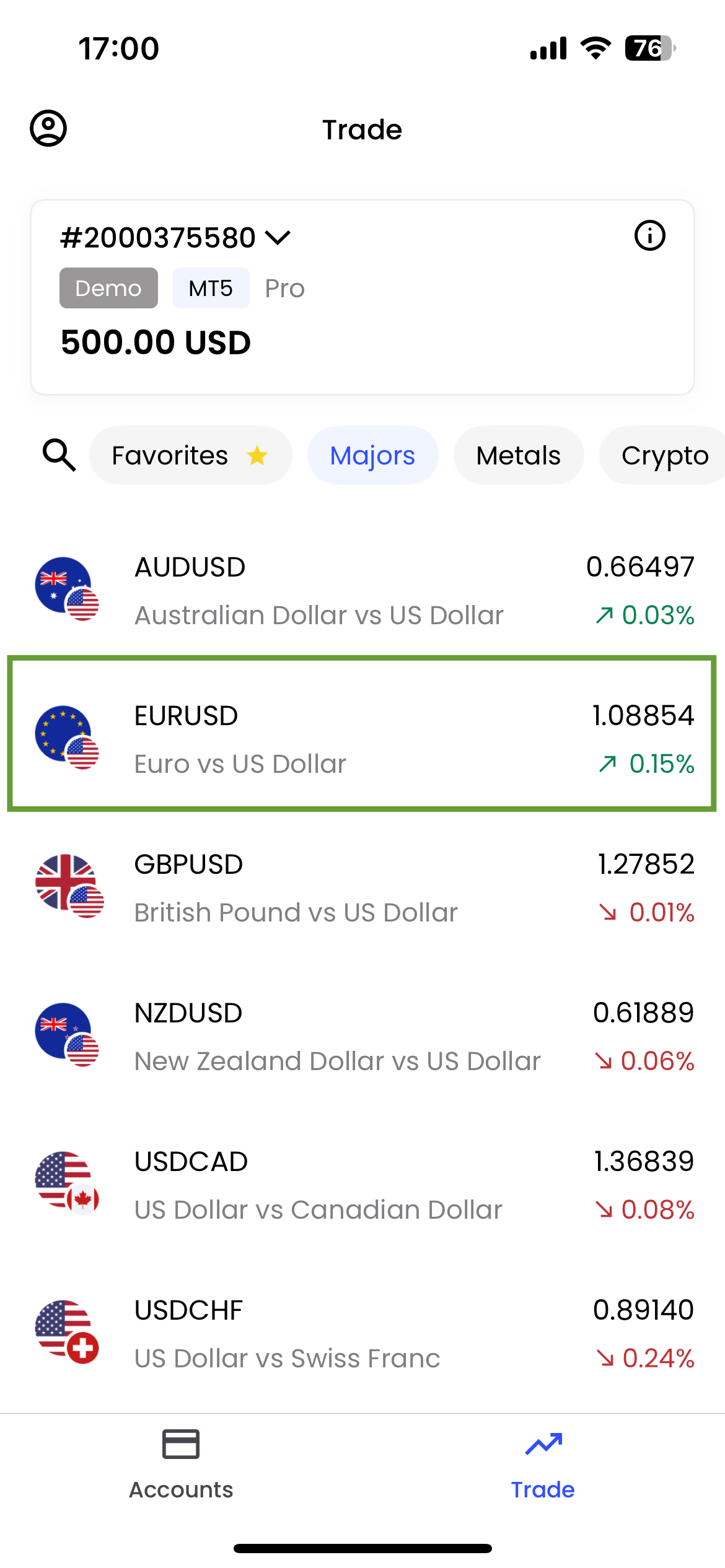Select the MT5 badge
The width and height of the screenshot is (725, 1568).
pyautogui.click(x=211, y=287)
